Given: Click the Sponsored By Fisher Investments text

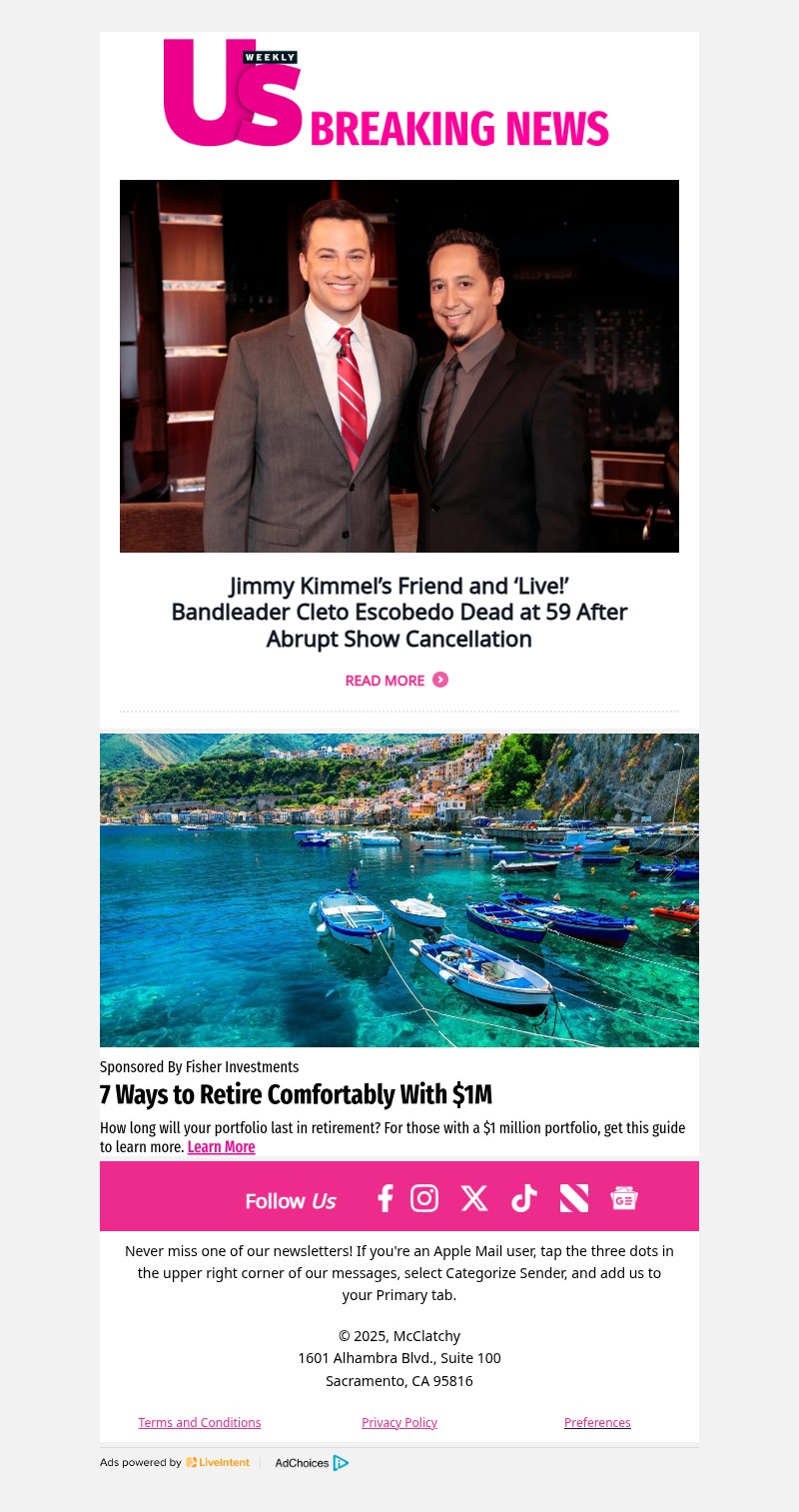Looking at the screenshot, I should (x=199, y=1066).
